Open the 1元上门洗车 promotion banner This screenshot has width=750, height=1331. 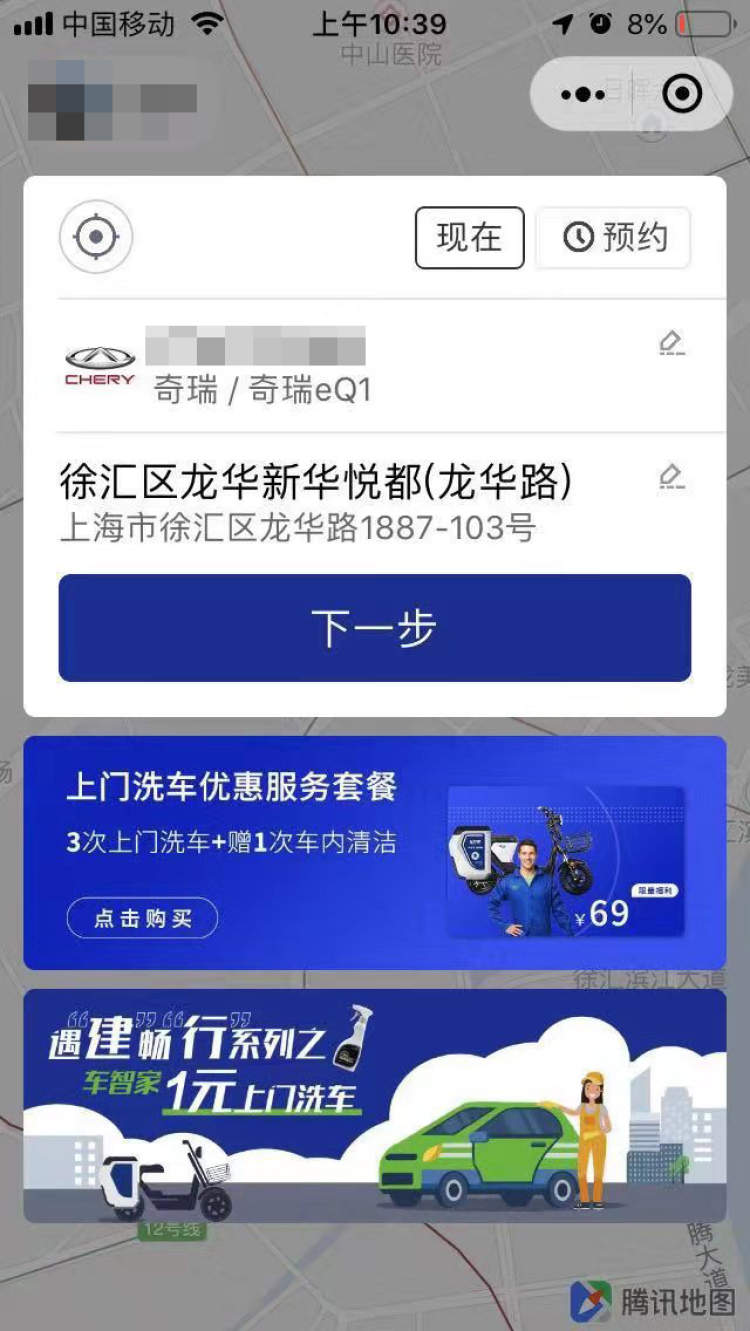(374, 1105)
